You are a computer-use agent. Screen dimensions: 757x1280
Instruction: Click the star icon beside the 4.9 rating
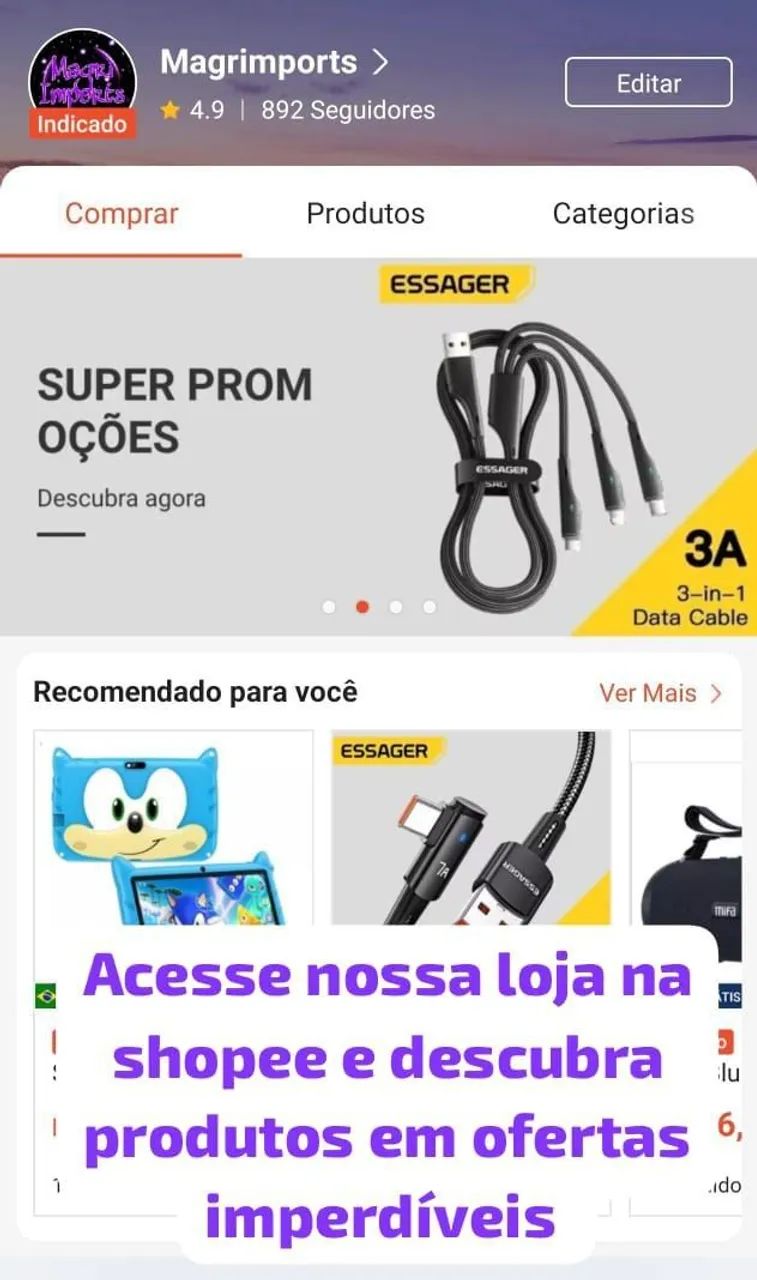click(x=172, y=110)
